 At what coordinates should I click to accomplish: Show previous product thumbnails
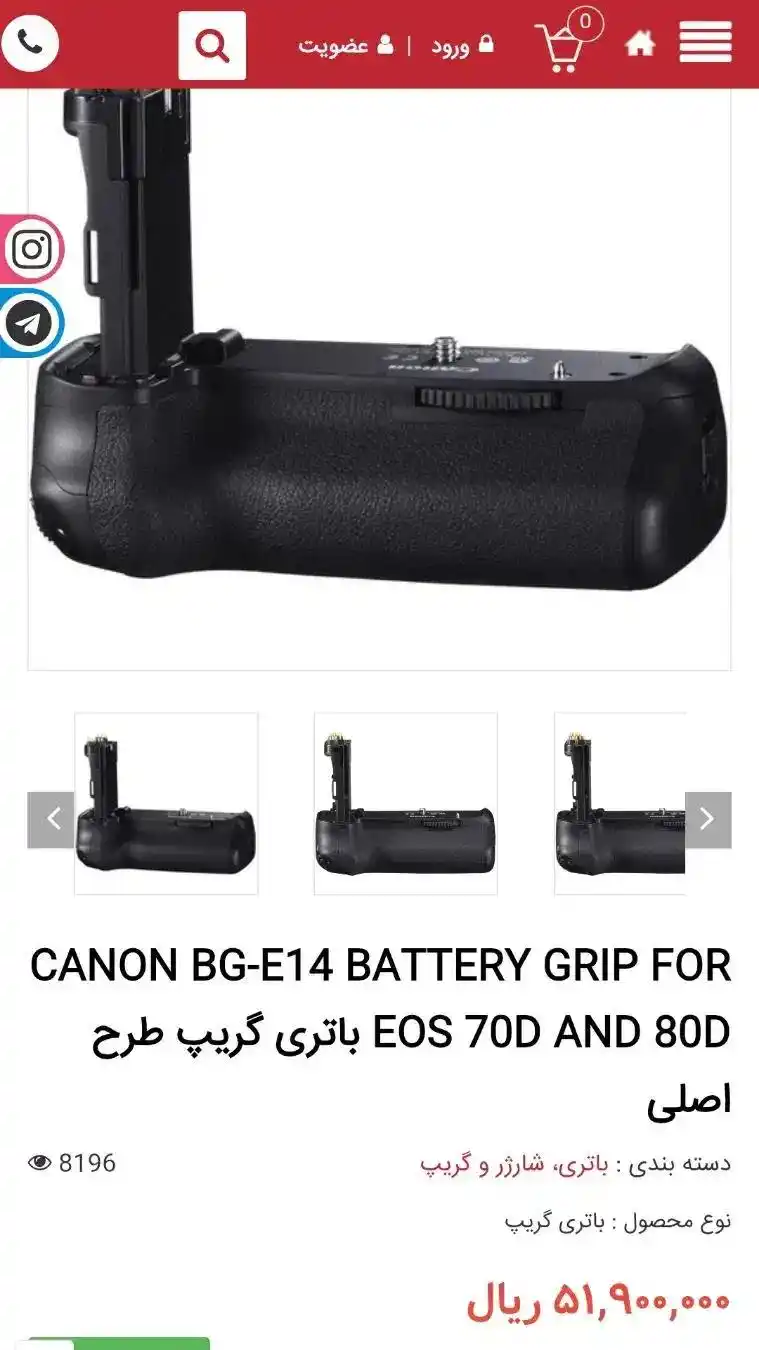pyautogui.click(x=51, y=819)
